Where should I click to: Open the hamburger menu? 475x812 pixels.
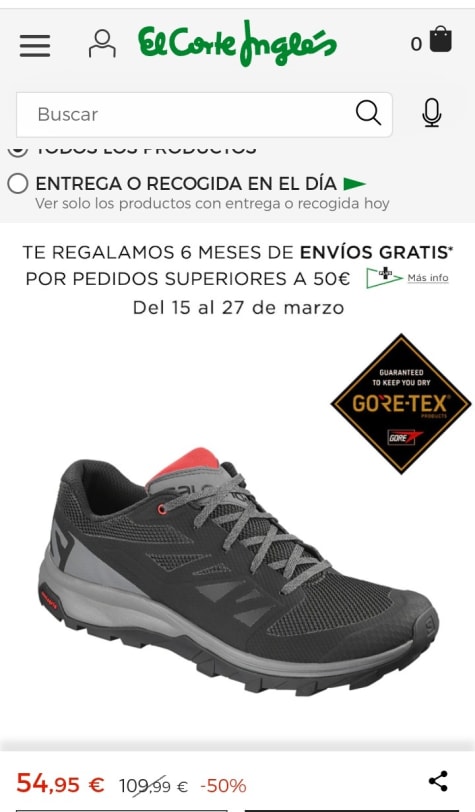coord(35,46)
